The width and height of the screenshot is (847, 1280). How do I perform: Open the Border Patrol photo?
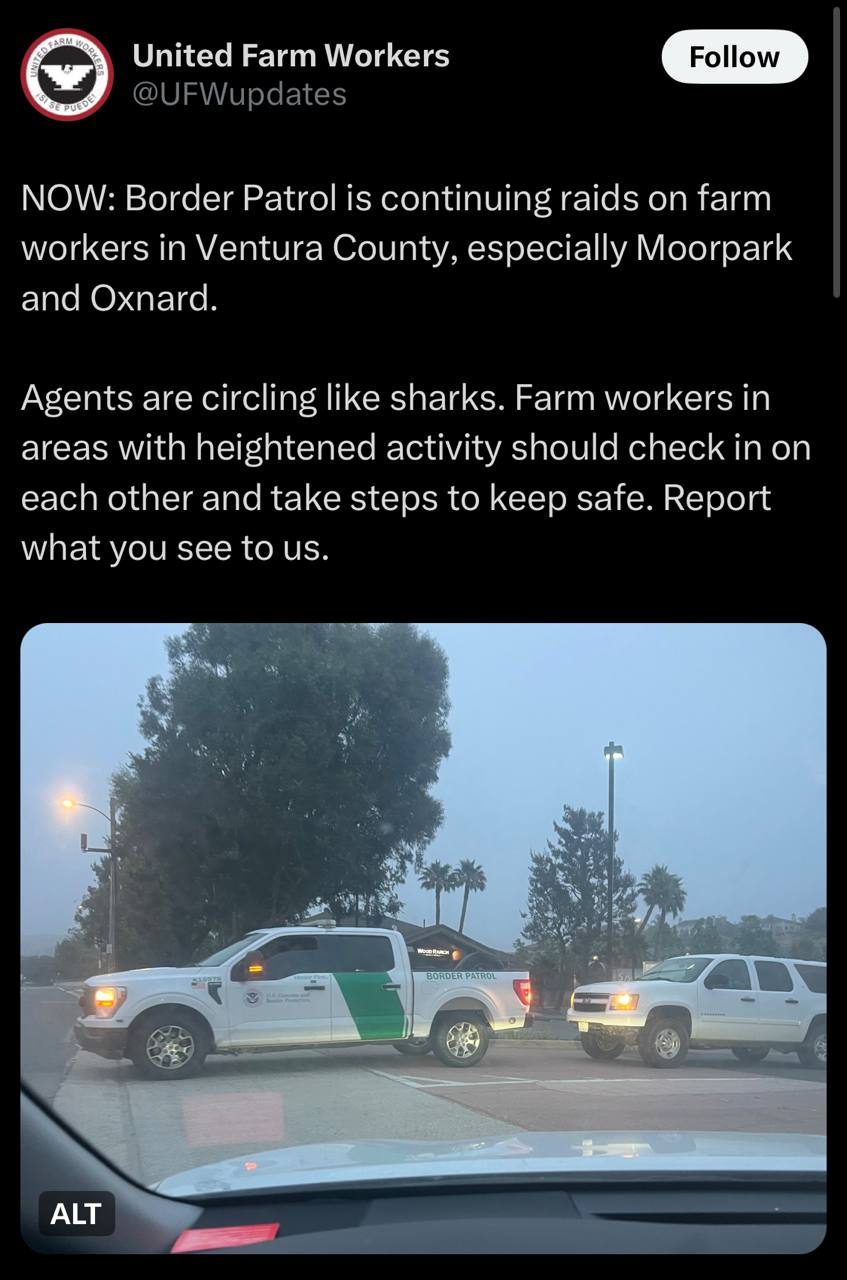[423, 900]
